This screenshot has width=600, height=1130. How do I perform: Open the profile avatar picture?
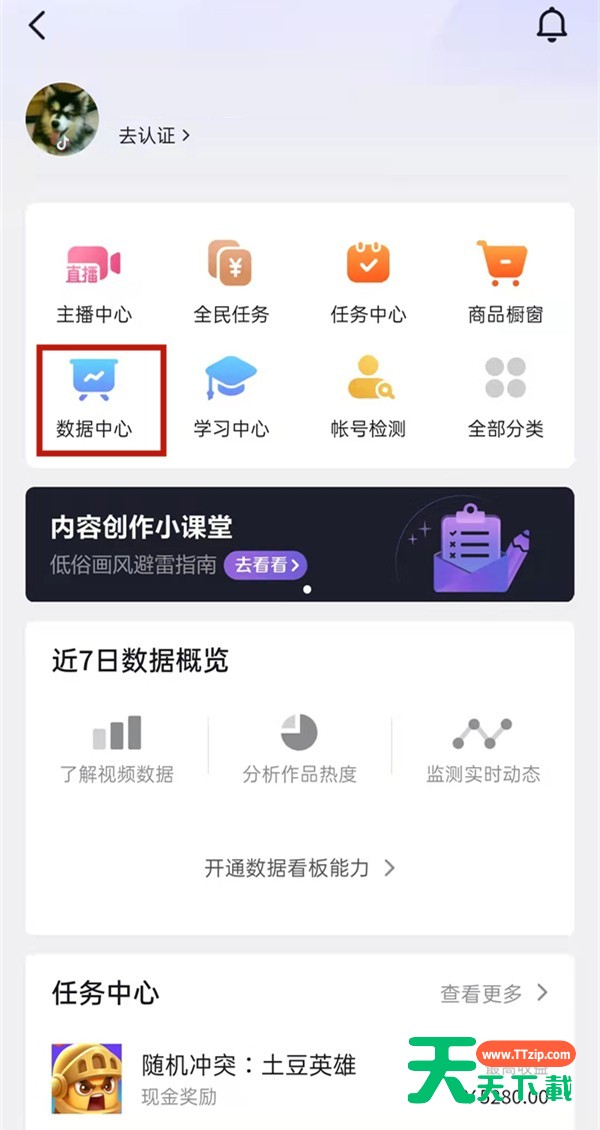click(x=62, y=119)
